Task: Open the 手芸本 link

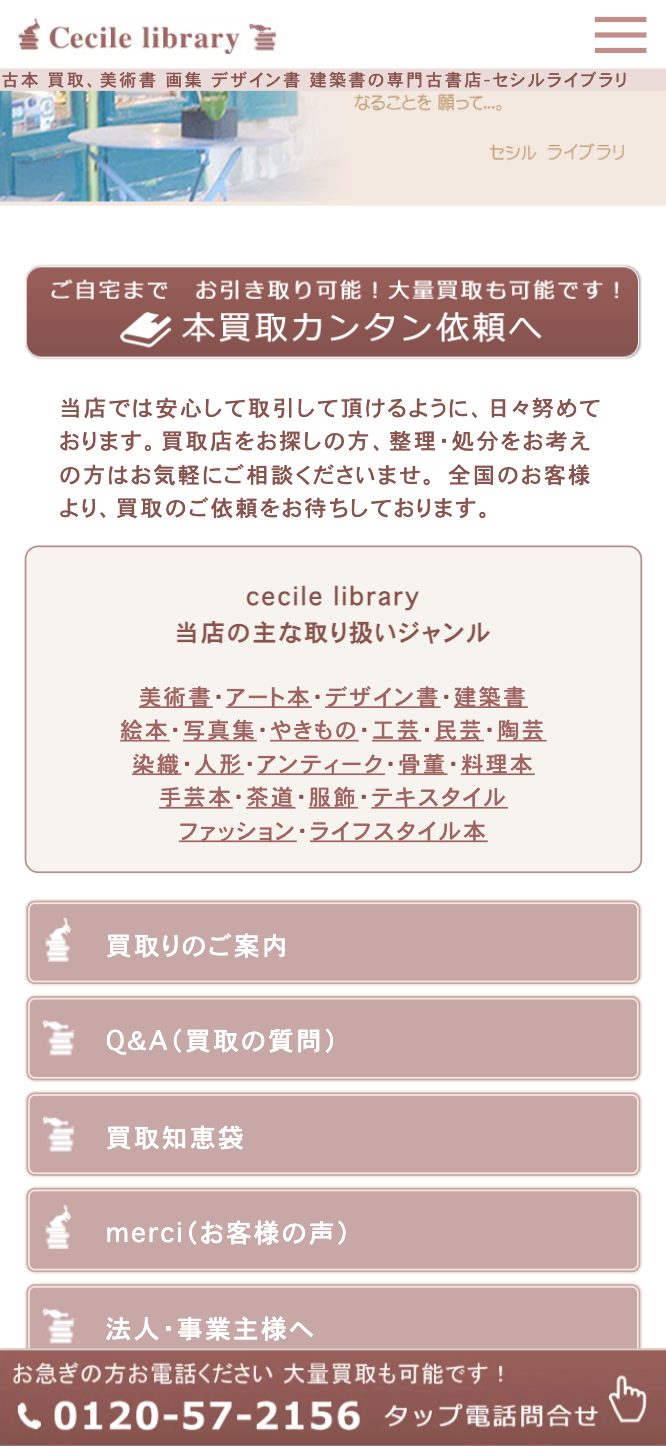Action: tap(195, 798)
